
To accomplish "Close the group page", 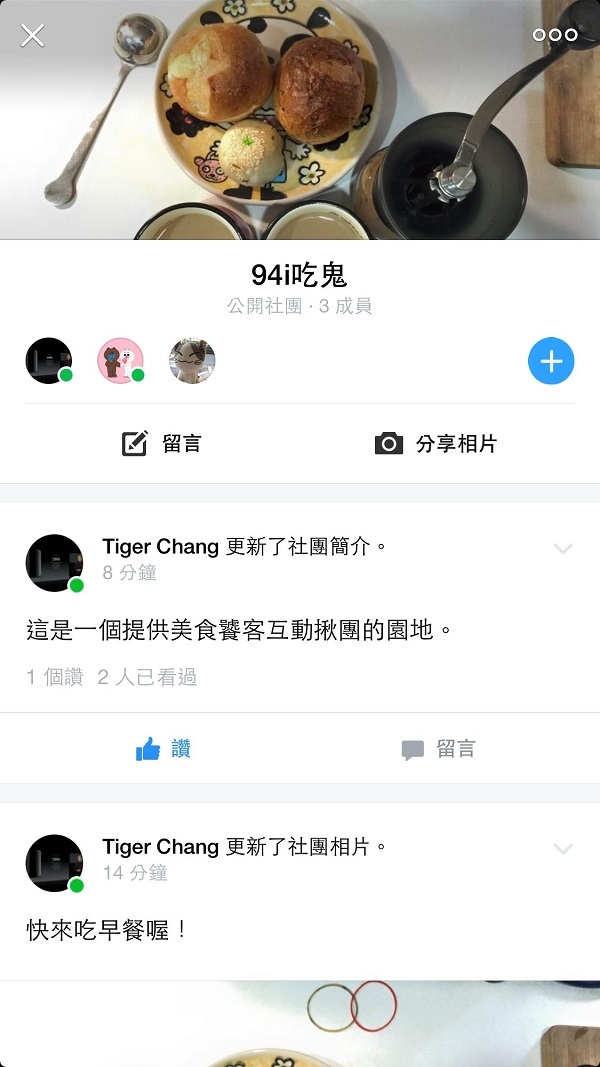I will pyautogui.click(x=33, y=35).
